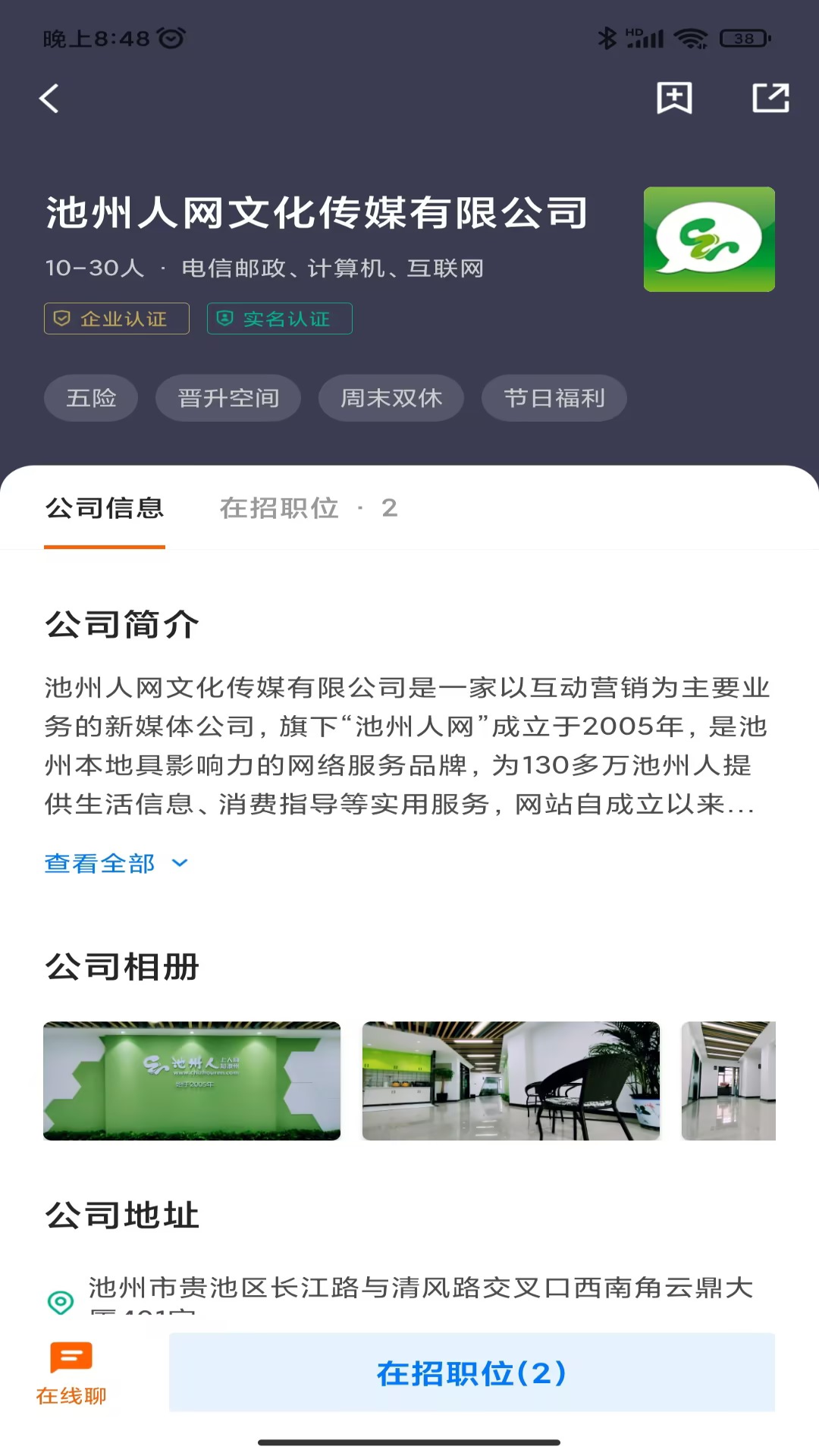Switch to the 在招职位 tab

click(278, 508)
